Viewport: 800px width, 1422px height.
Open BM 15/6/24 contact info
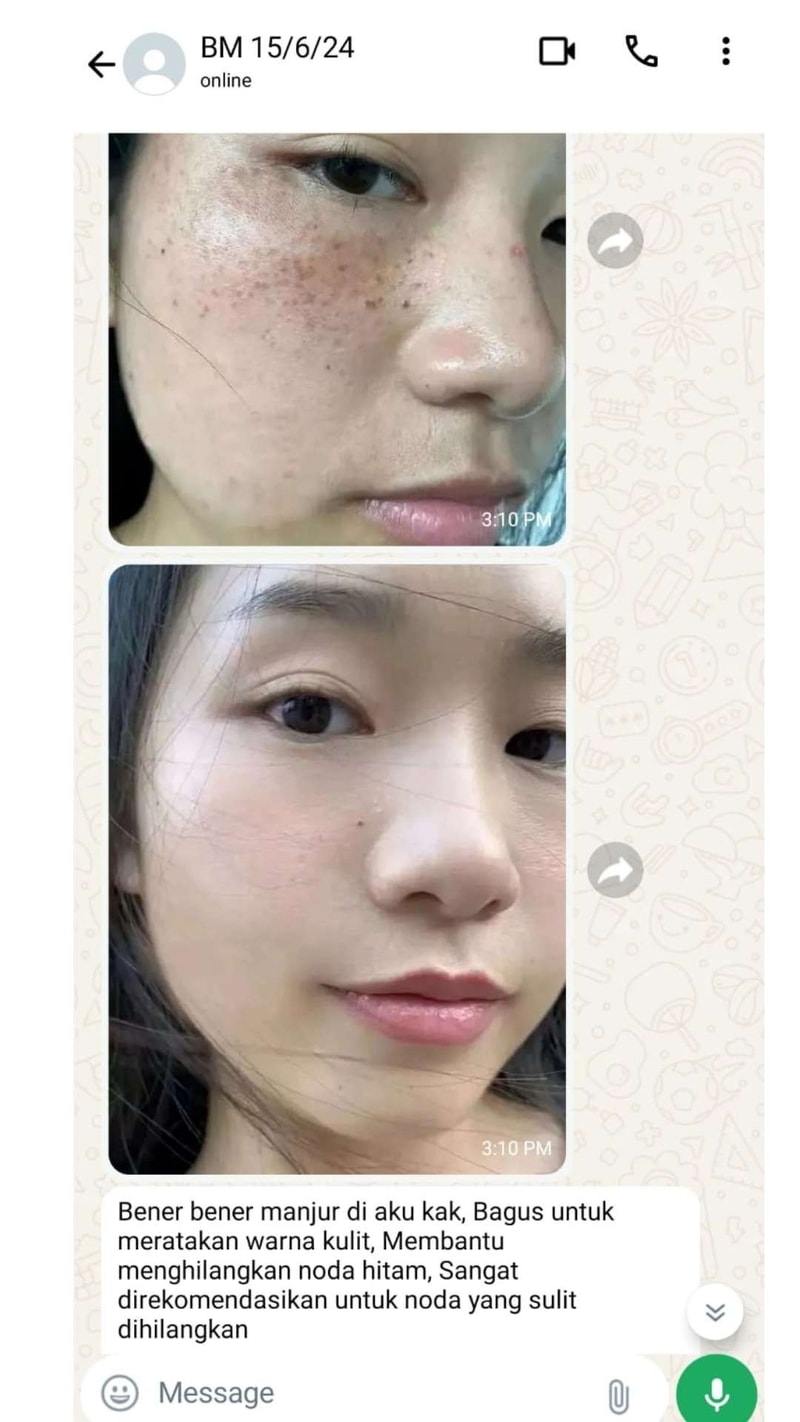point(277,62)
